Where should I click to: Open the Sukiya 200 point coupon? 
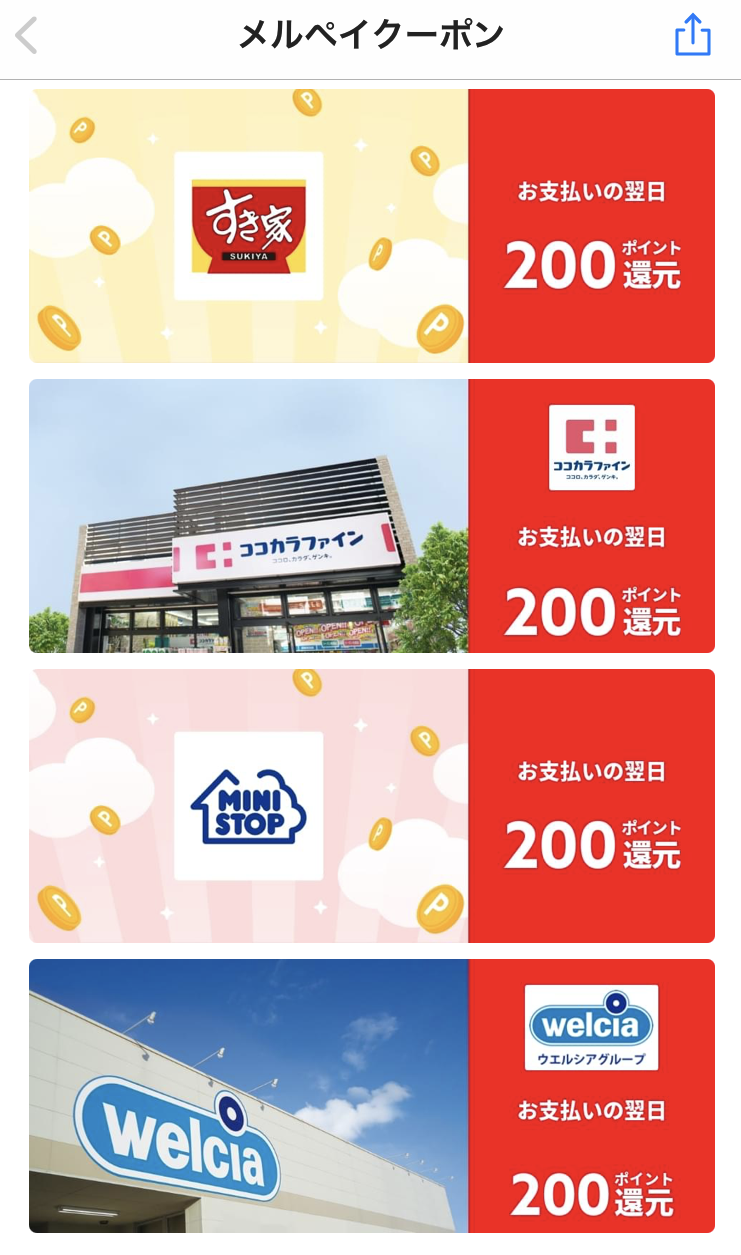point(372,226)
